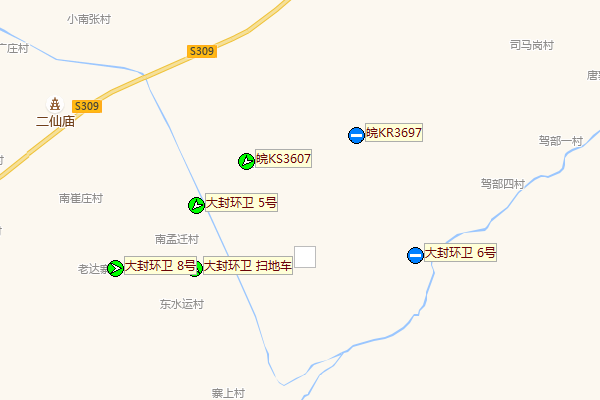Tap the 皖KS3607 vehicle marker
The image size is (600, 400).
click(x=246, y=161)
